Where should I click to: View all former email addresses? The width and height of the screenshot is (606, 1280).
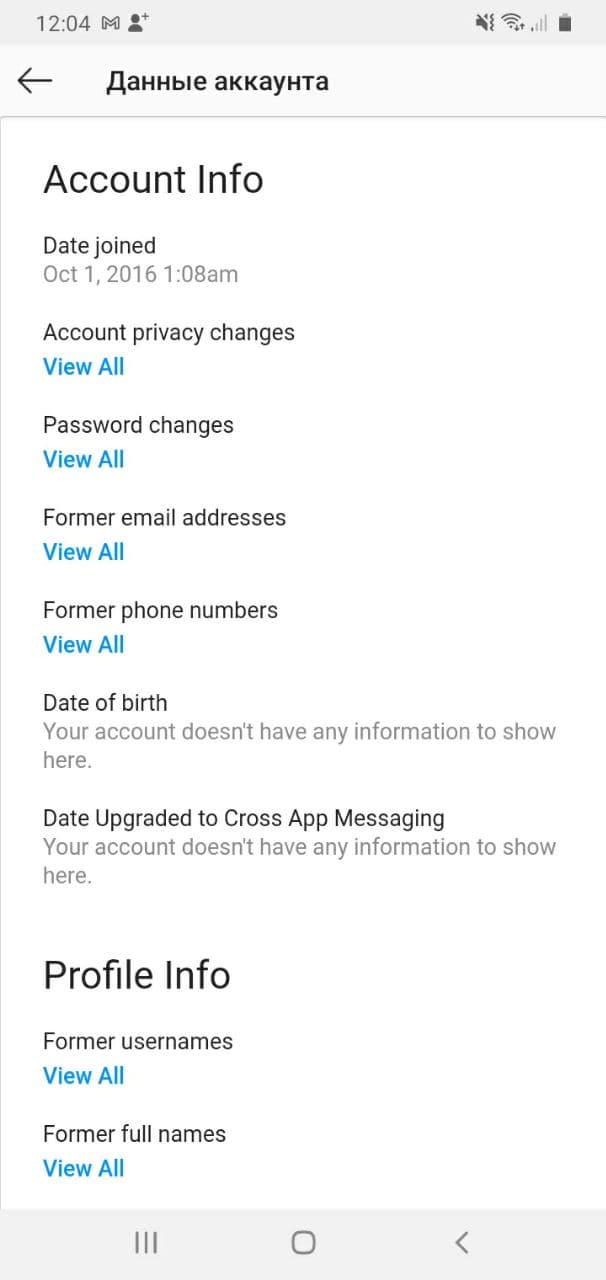84,552
